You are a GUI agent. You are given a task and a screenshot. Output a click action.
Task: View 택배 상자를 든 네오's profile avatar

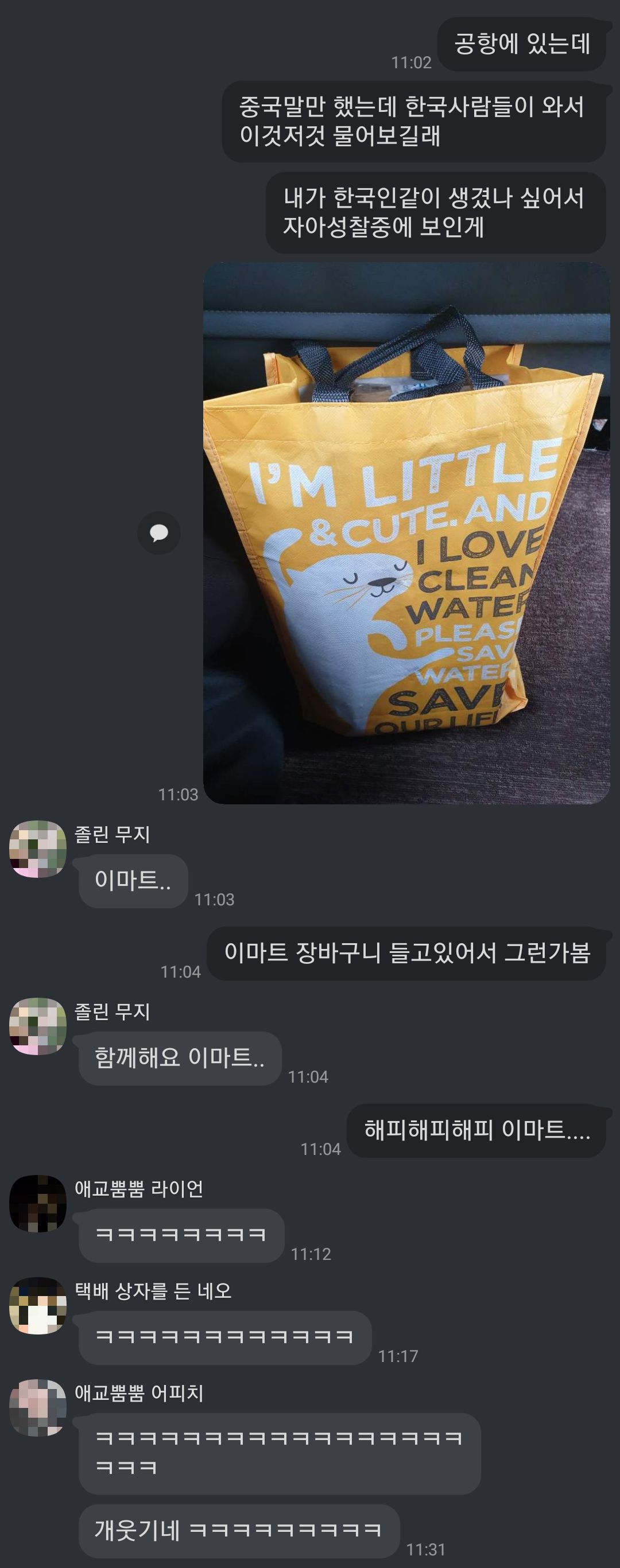[38, 1306]
